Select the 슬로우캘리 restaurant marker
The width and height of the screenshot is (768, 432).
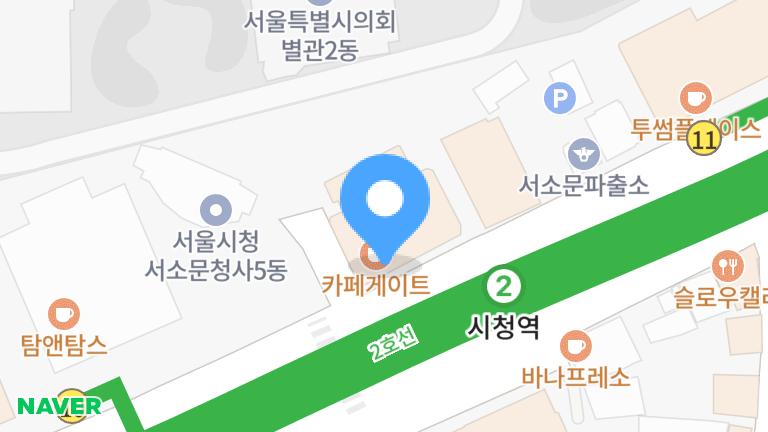pos(727,265)
